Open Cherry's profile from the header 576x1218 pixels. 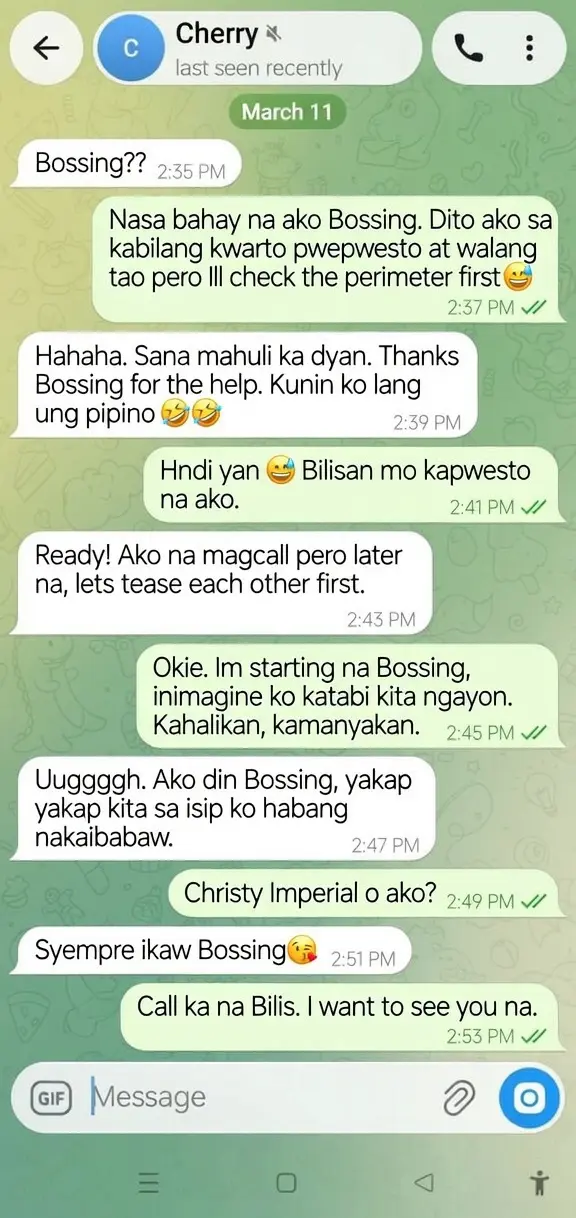(x=258, y=48)
